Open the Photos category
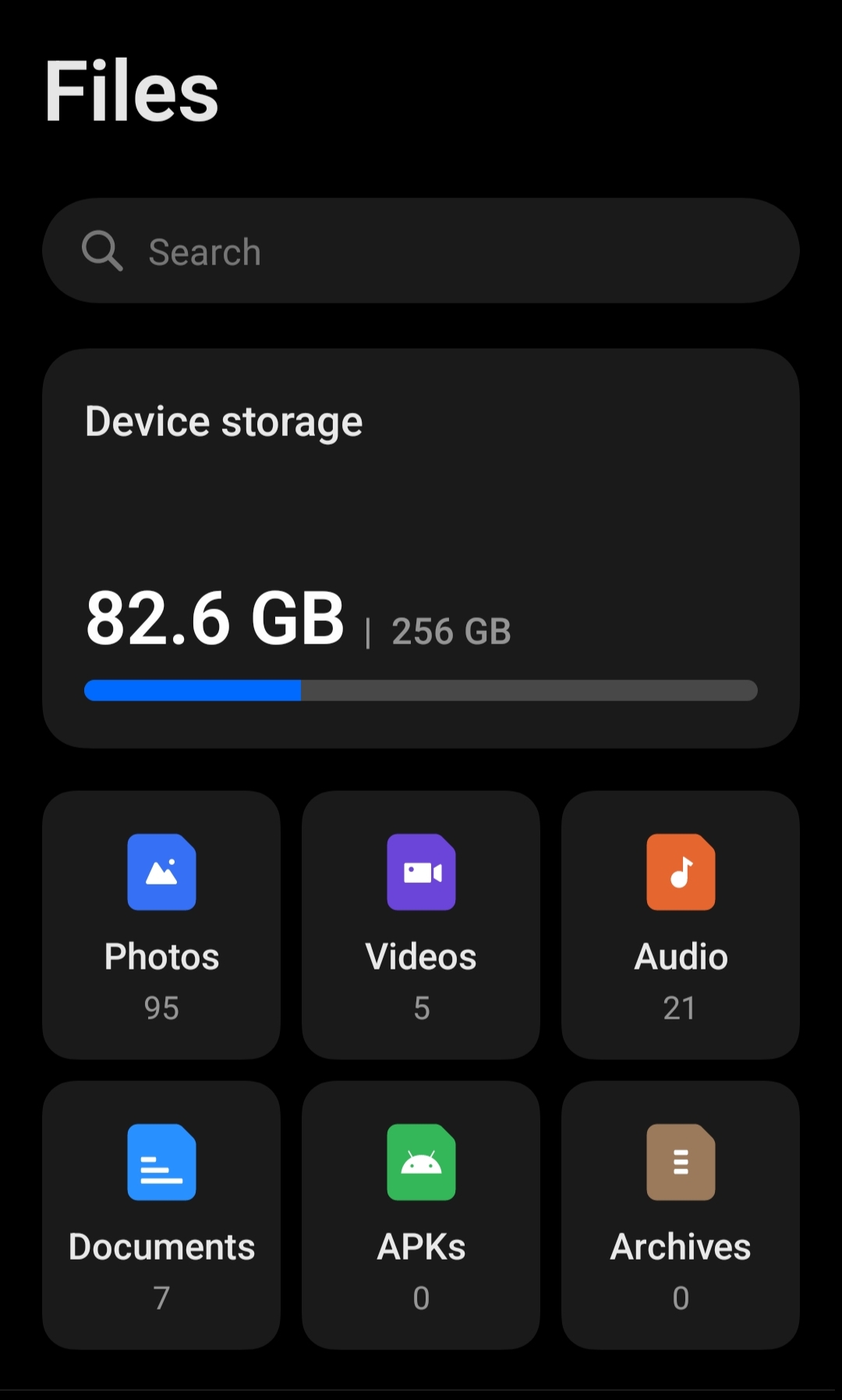The image size is (842, 1400). (161, 924)
